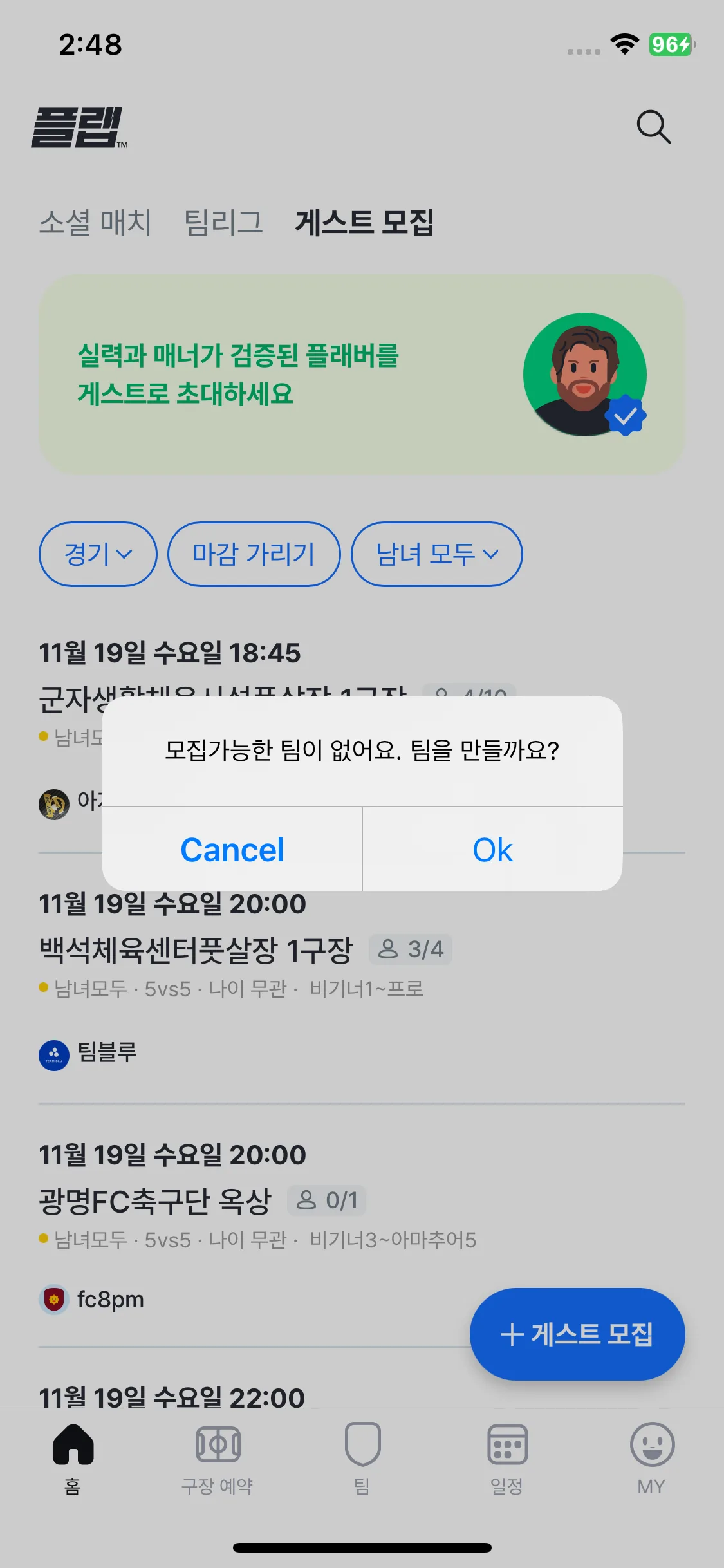Tap the 게스트 모집 floating button
Viewport: 724px width, 1568px height.
[577, 1334]
